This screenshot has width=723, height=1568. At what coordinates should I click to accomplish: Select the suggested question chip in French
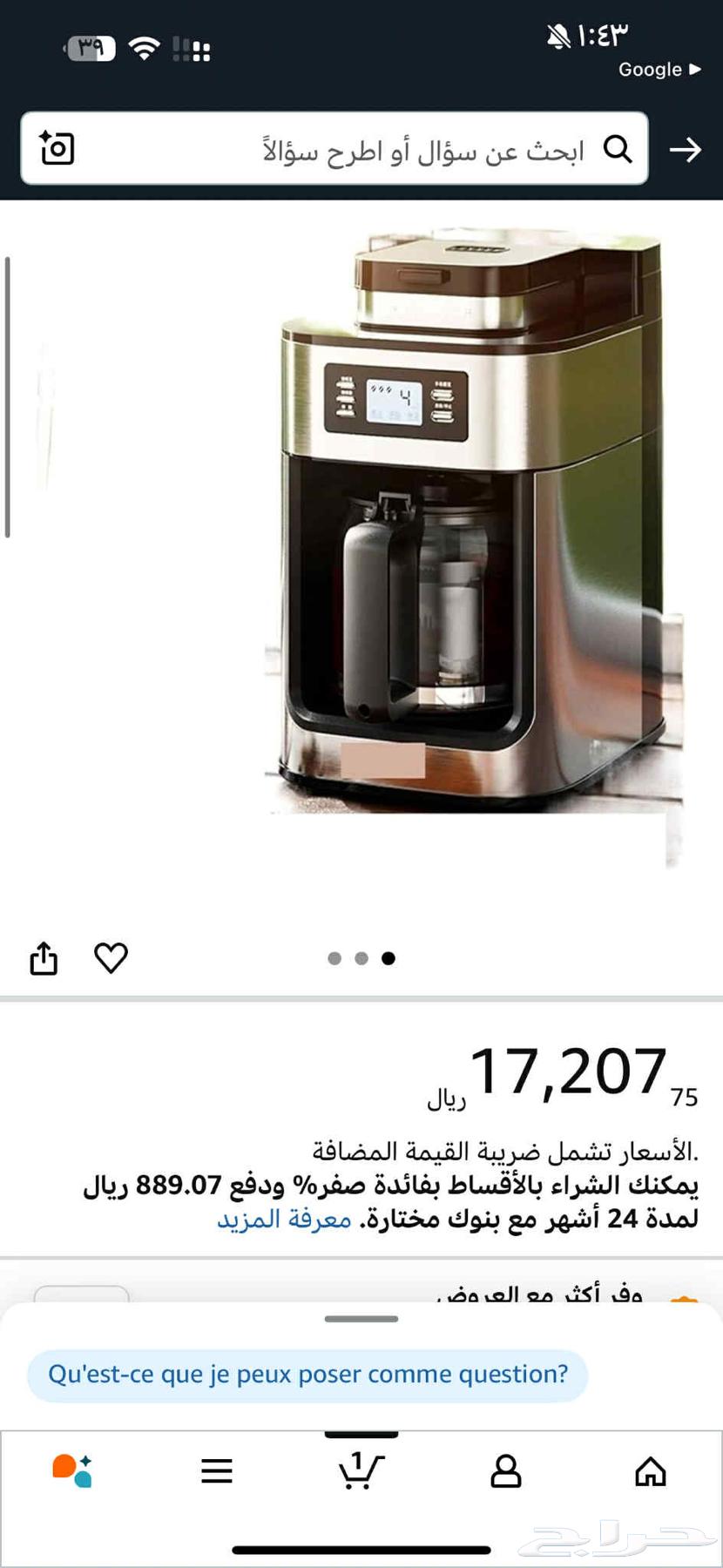coord(307,1375)
